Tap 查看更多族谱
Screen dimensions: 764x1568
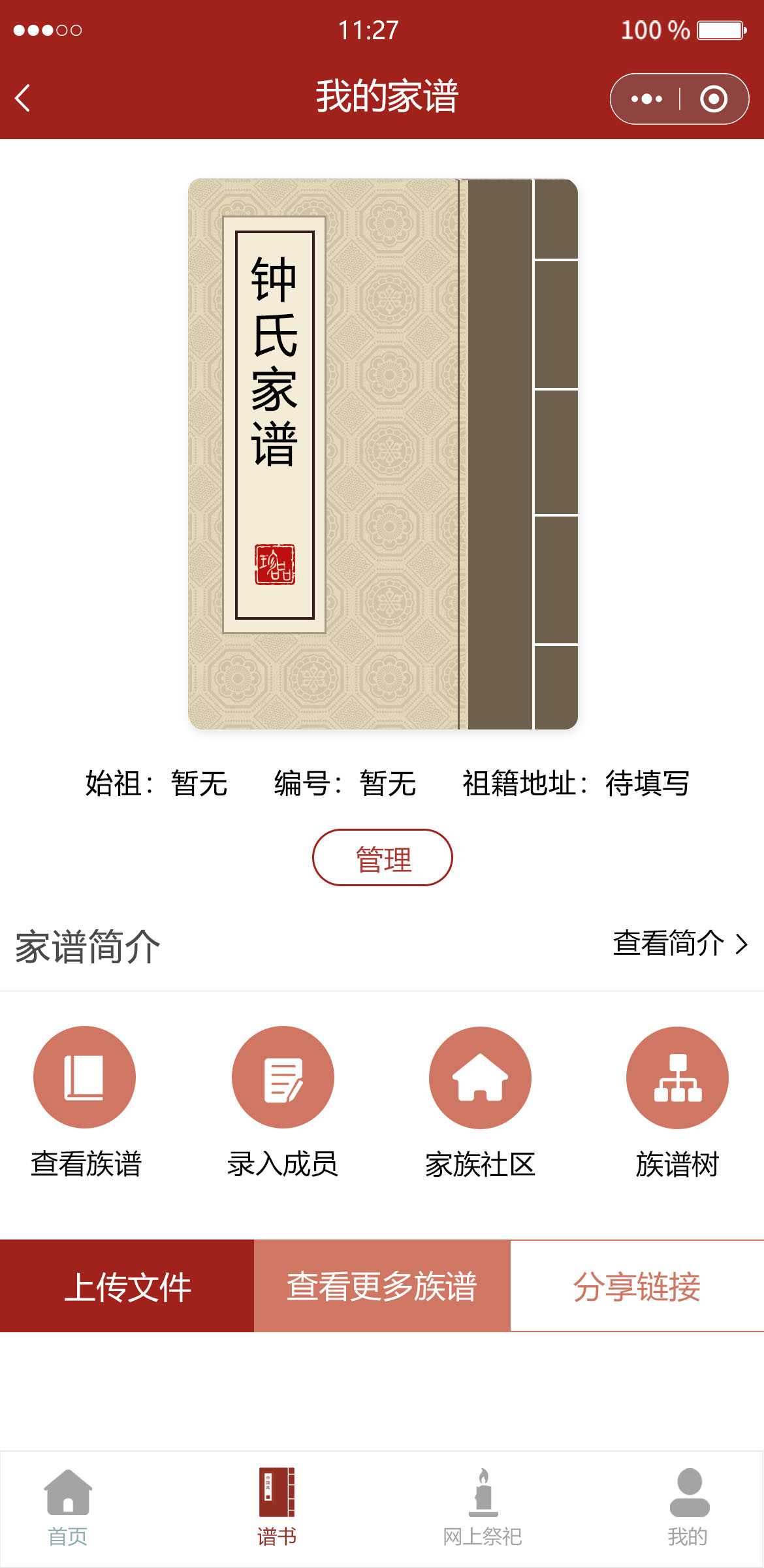382,1286
